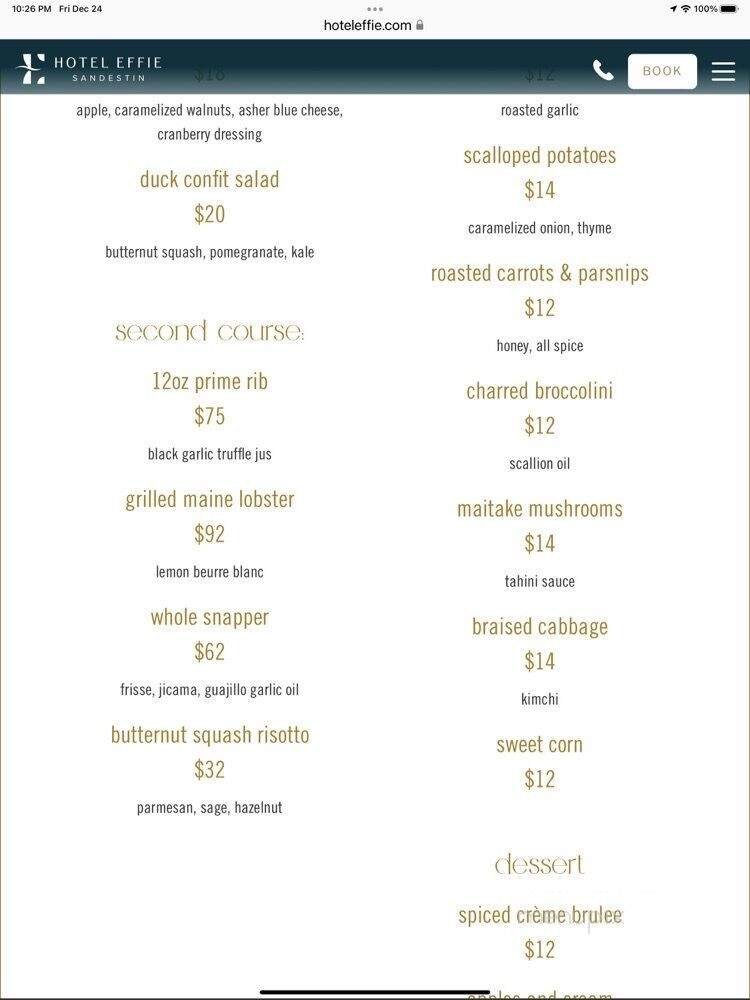750x1000 pixels.
Task: Select the charred broccolini entry
Action: (539, 391)
